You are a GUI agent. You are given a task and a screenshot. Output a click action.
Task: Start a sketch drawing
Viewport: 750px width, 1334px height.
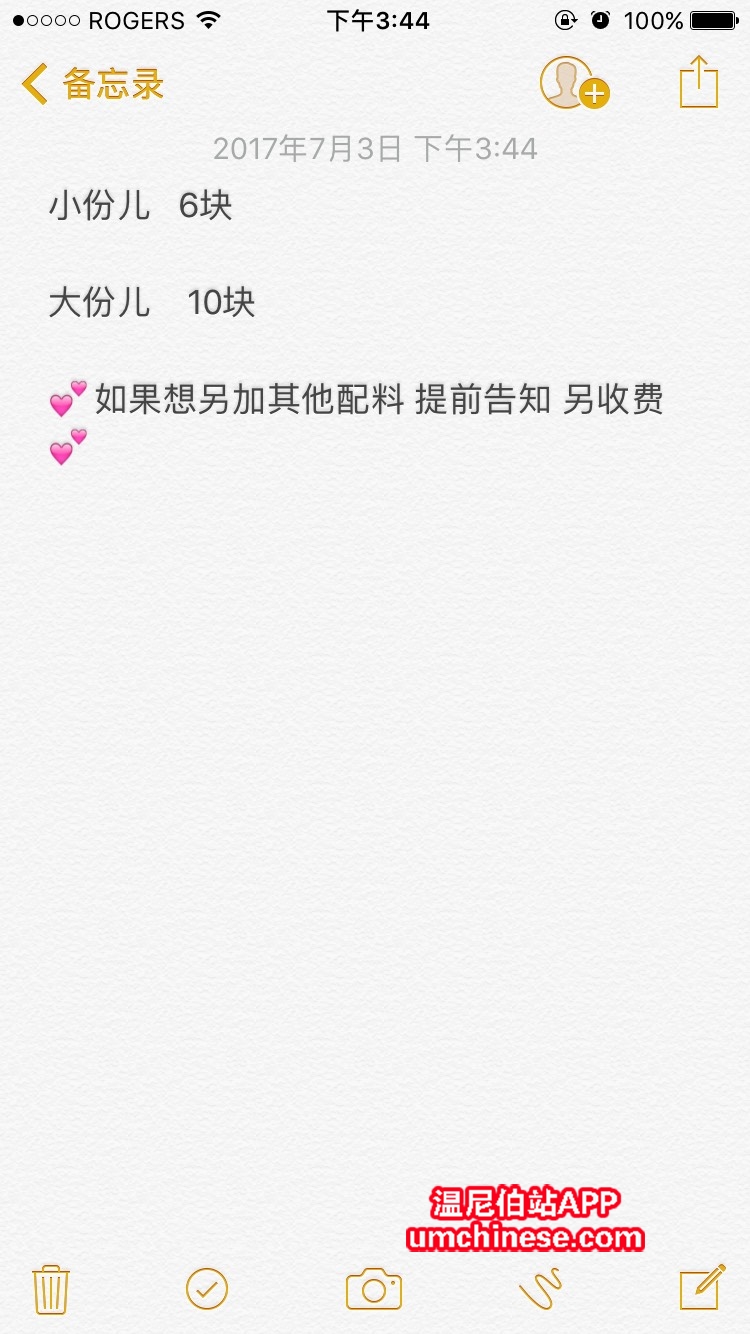tap(540, 1288)
